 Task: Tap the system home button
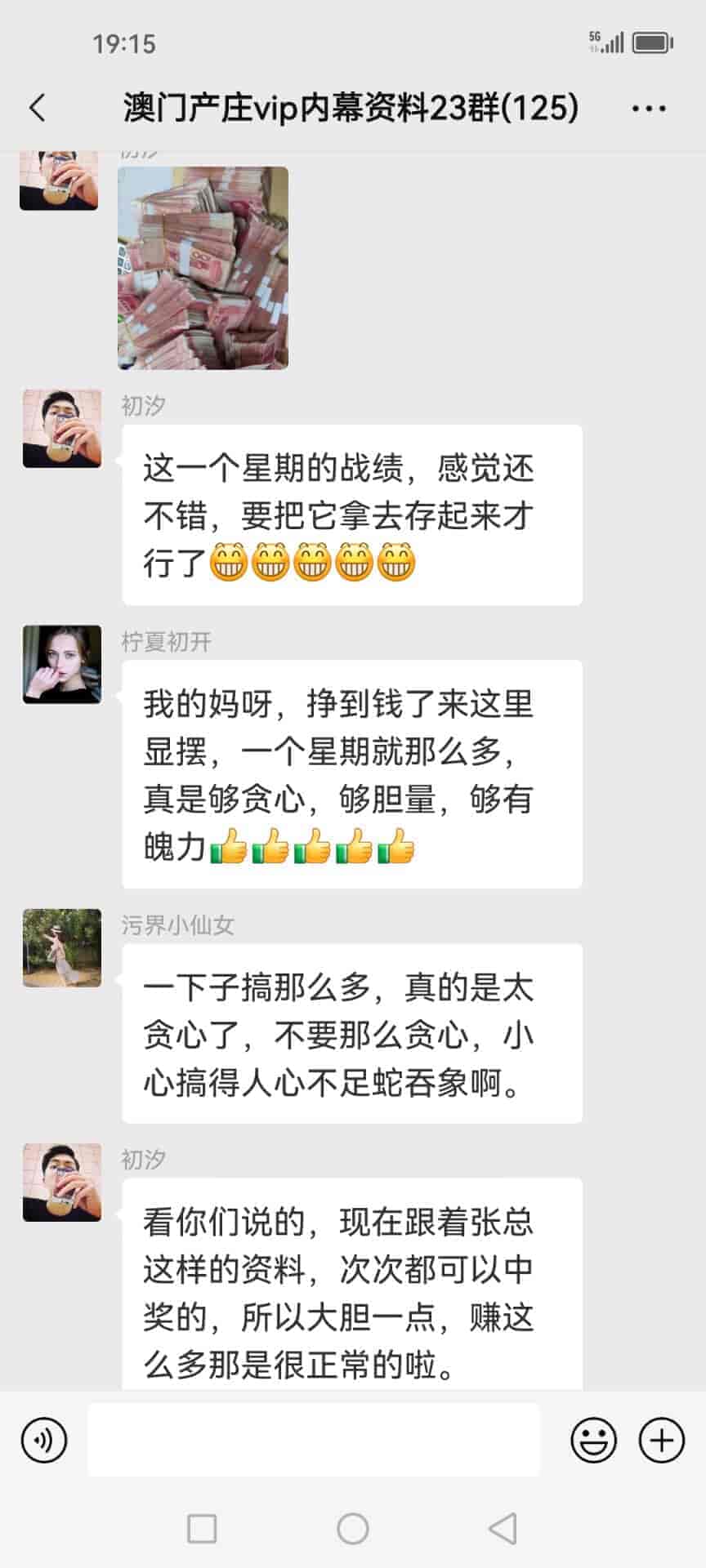click(353, 1528)
